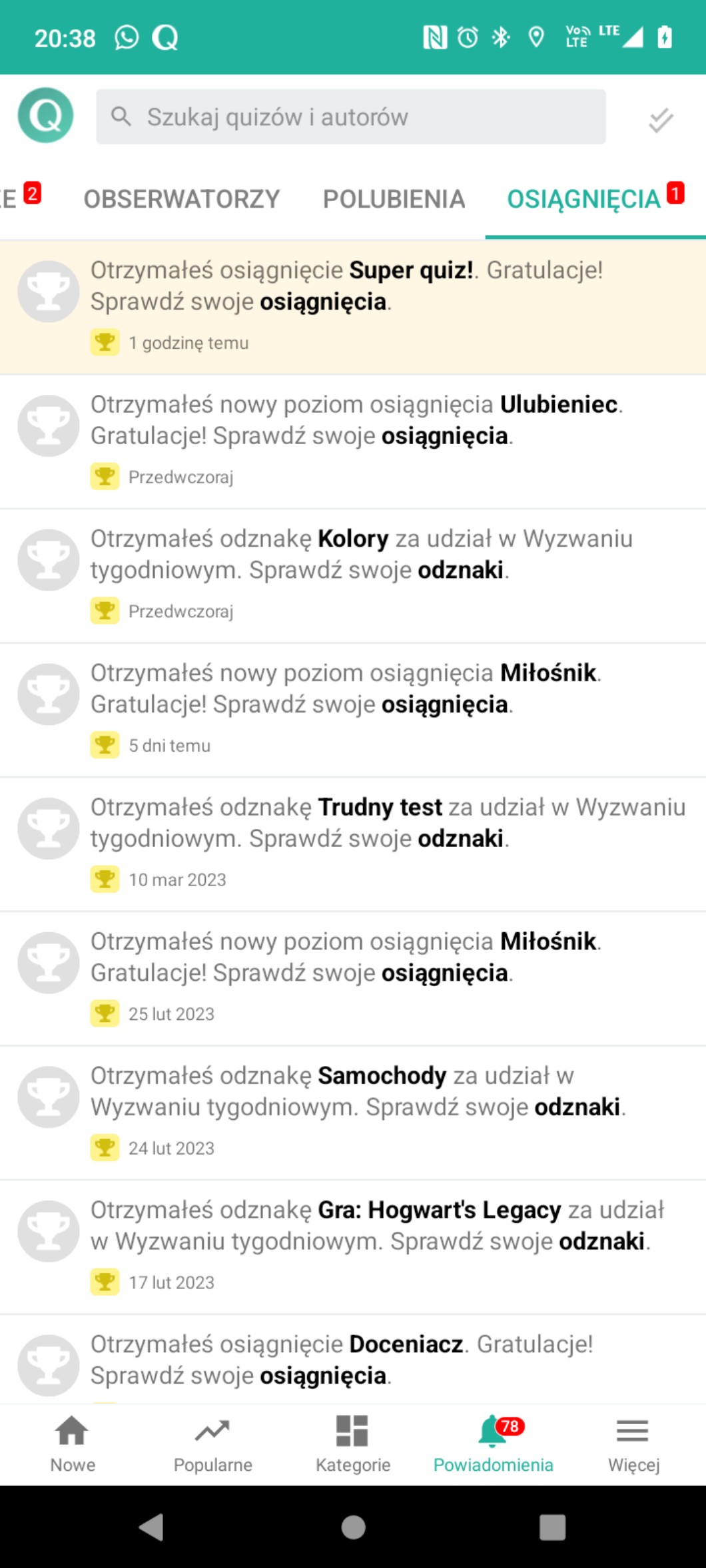The image size is (706, 1568).
Task: Select the Osiągnięcia tab
Action: tap(584, 199)
